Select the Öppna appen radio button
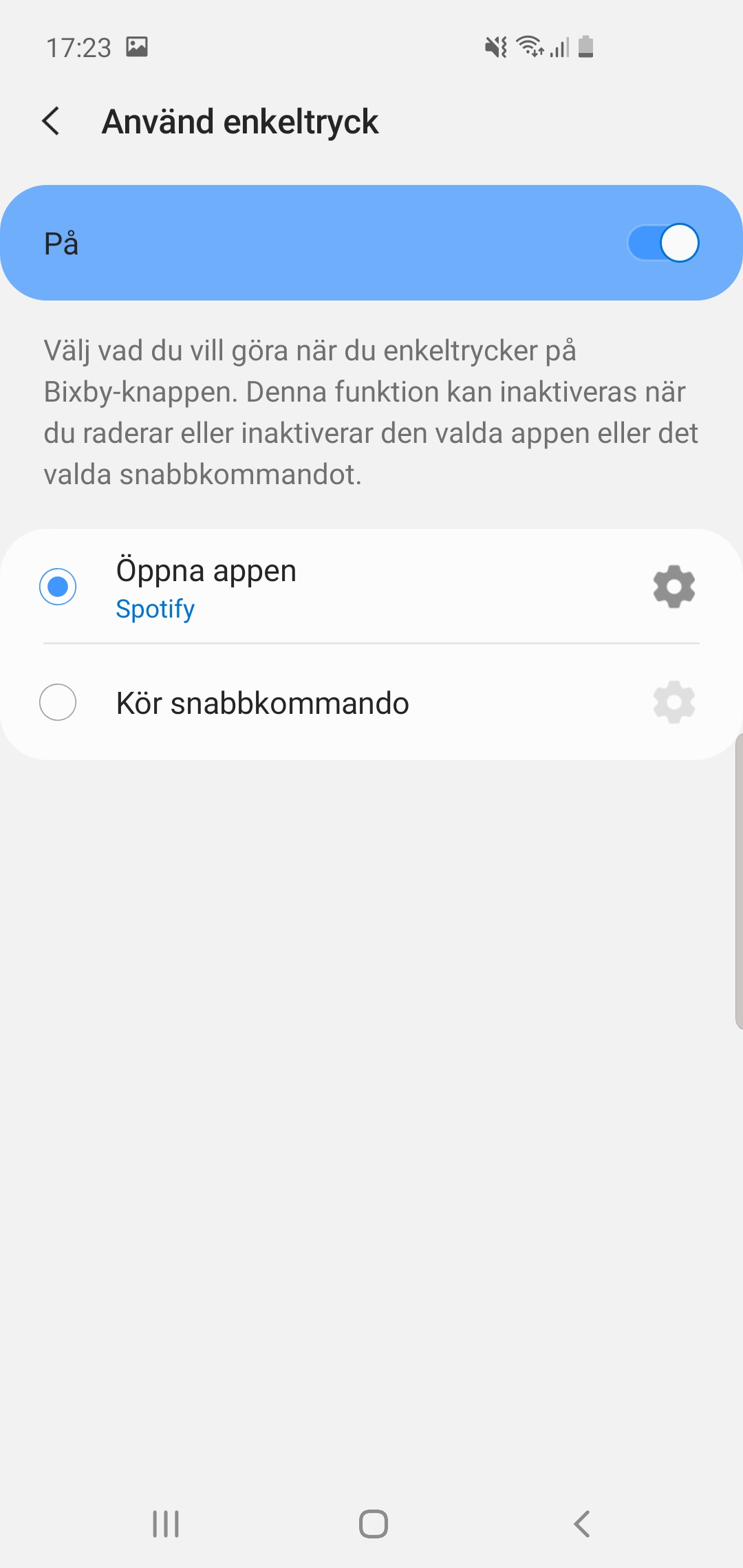Image resolution: width=743 pixels, height=1568 pixels. (x=58, y=587)
